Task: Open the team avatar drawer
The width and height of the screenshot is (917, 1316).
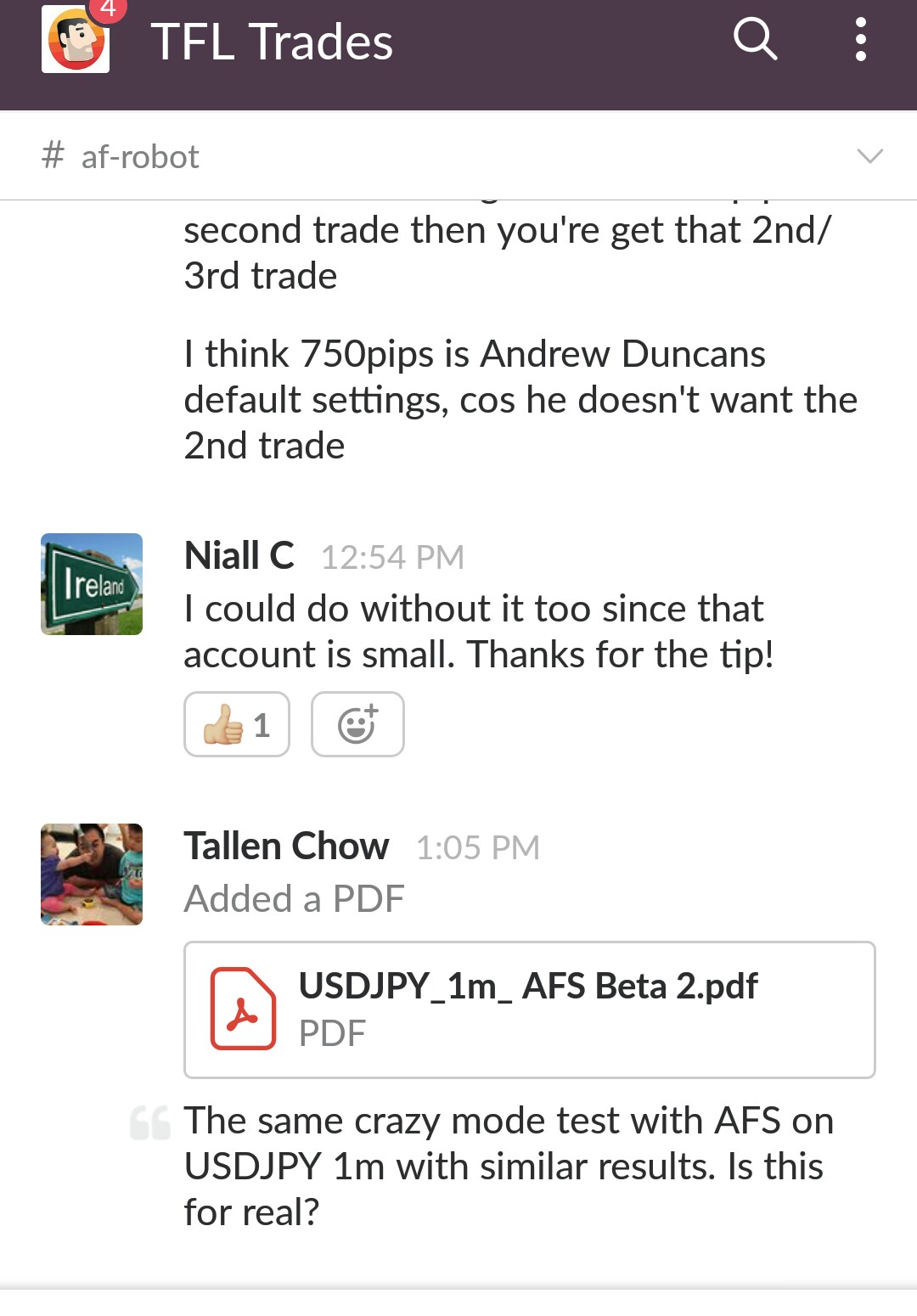Action: 76,39
